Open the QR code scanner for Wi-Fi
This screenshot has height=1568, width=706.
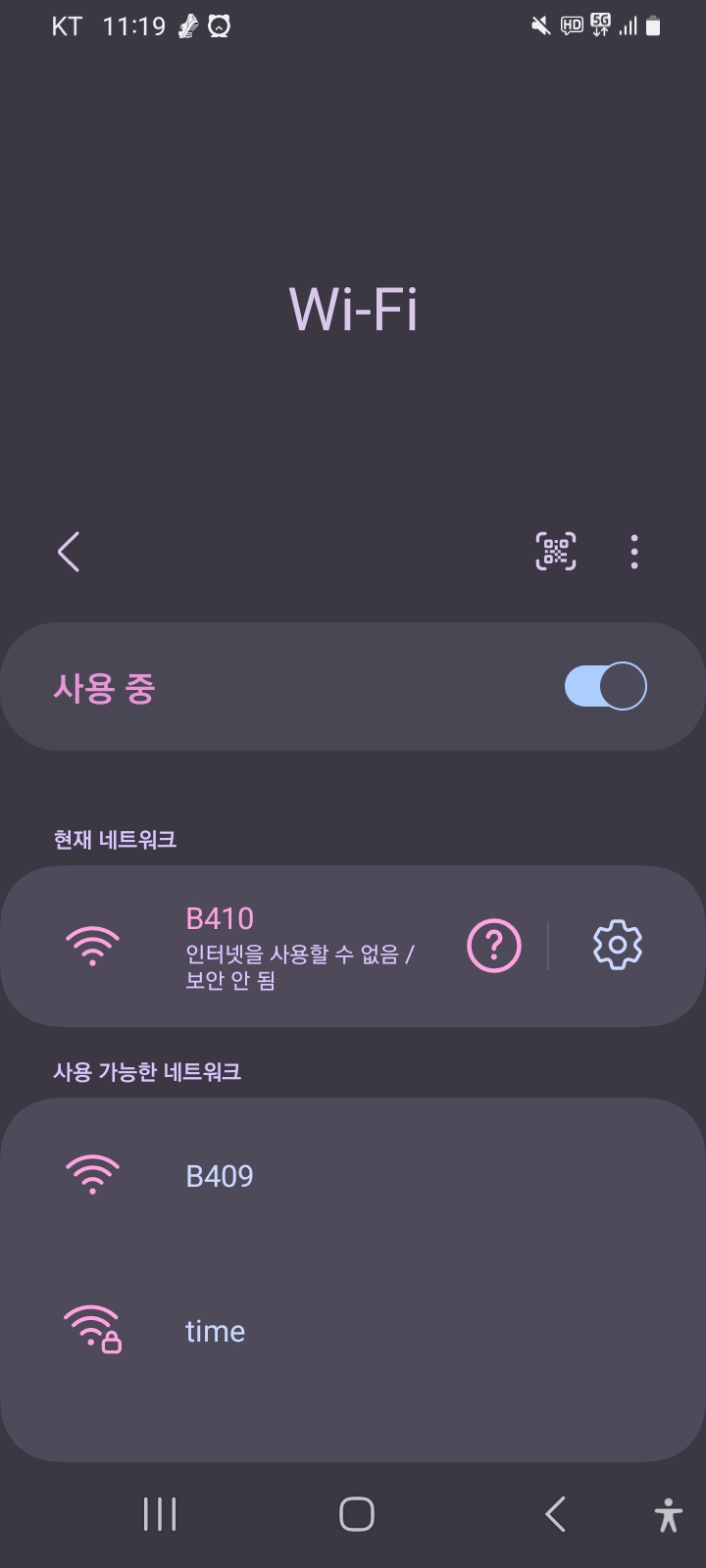click(555, 552)
